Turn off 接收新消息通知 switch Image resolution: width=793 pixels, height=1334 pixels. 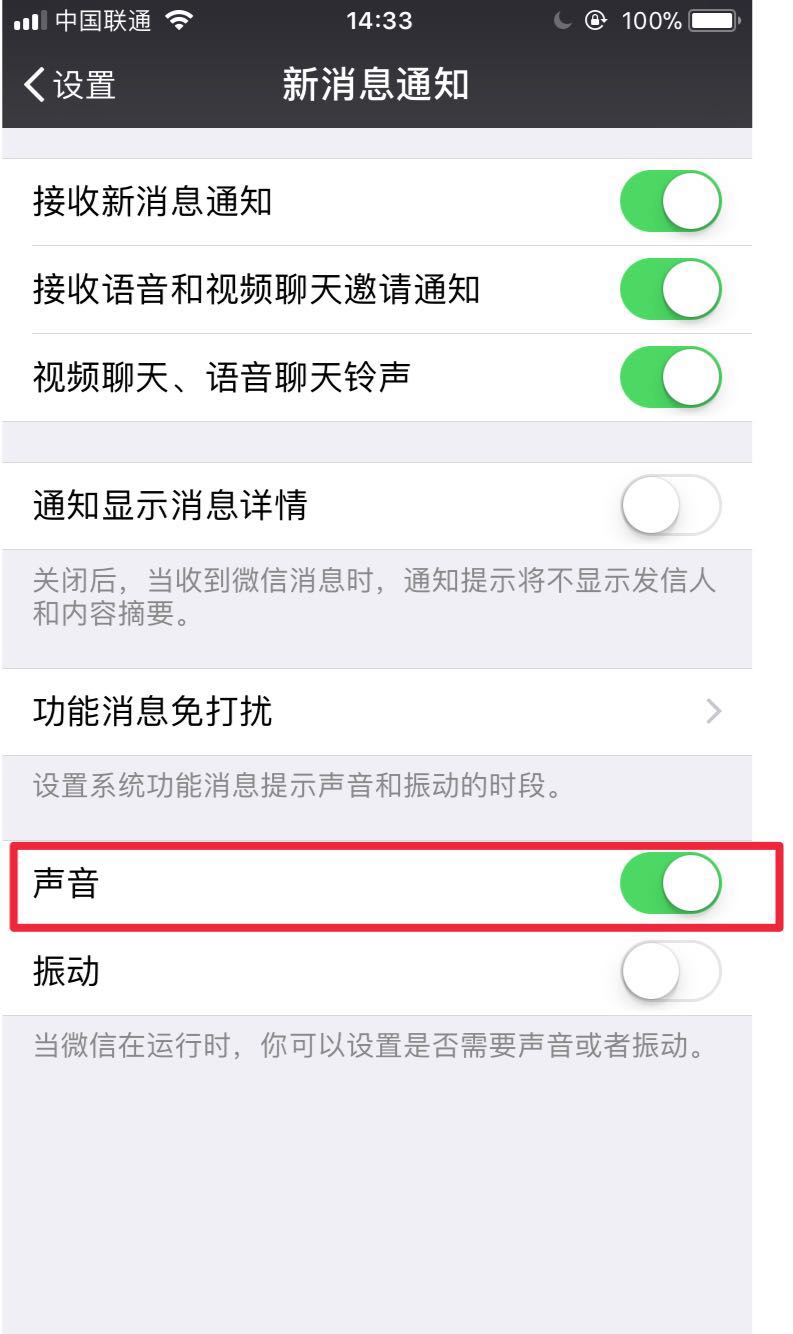[x=670, y=201]
